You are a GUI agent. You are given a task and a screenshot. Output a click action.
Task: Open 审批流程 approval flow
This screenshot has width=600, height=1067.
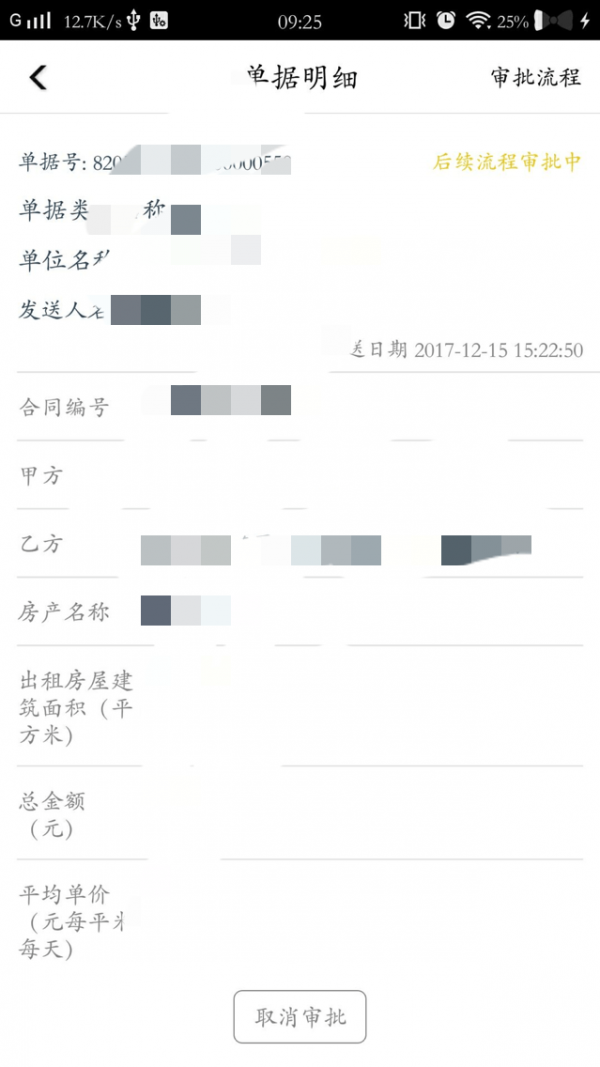pyautogui.click(x=535, y=78)
